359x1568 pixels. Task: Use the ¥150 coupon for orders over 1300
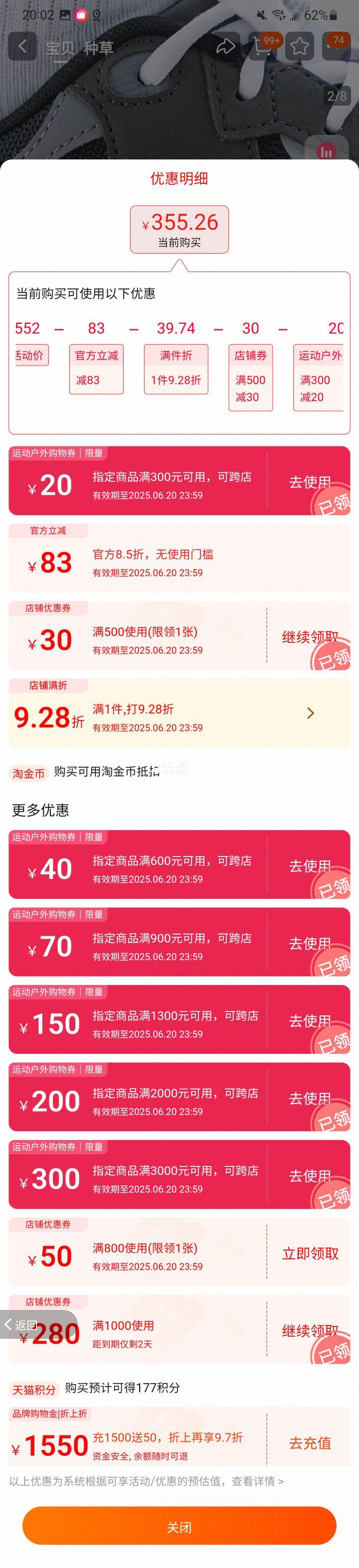309,1020
